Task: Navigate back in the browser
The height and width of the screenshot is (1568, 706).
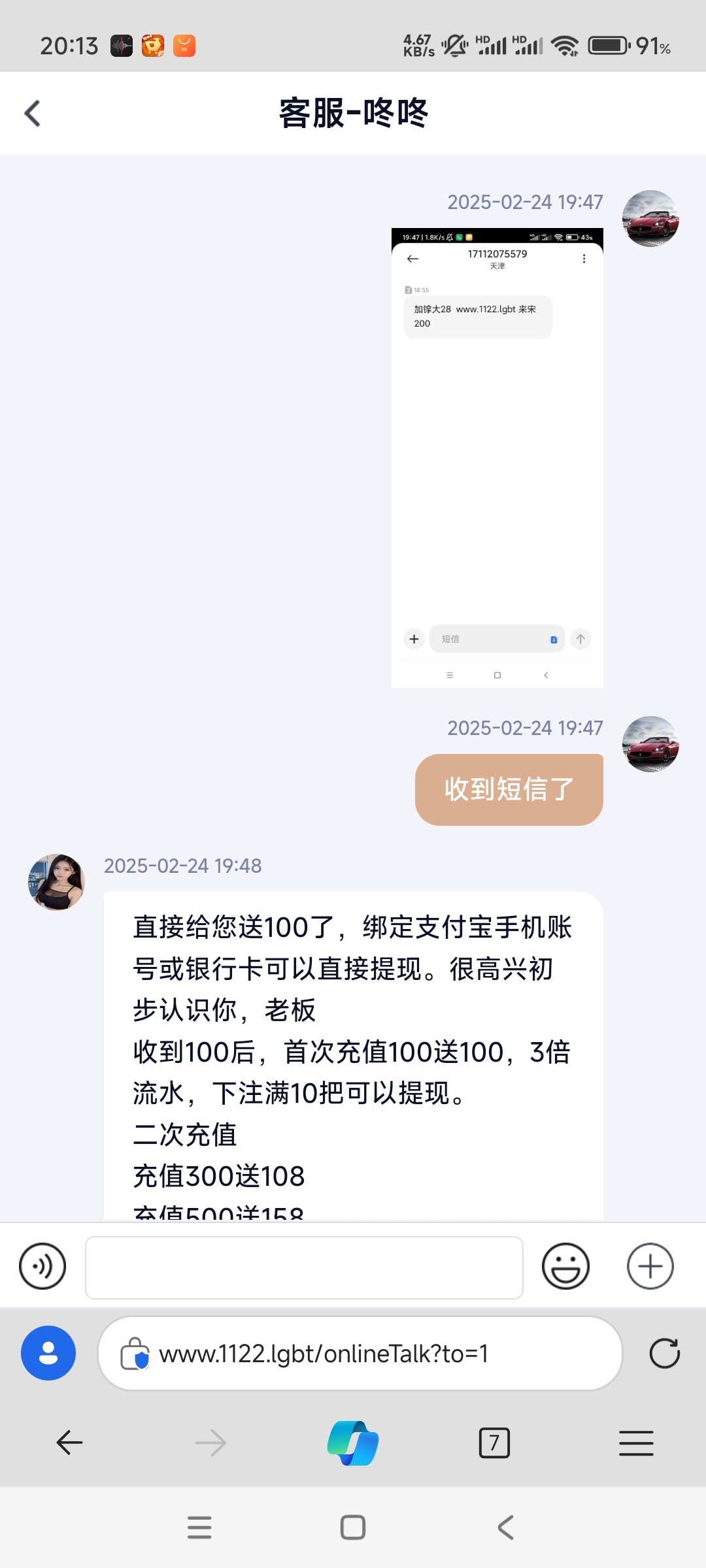Action: pos(69,1443)
